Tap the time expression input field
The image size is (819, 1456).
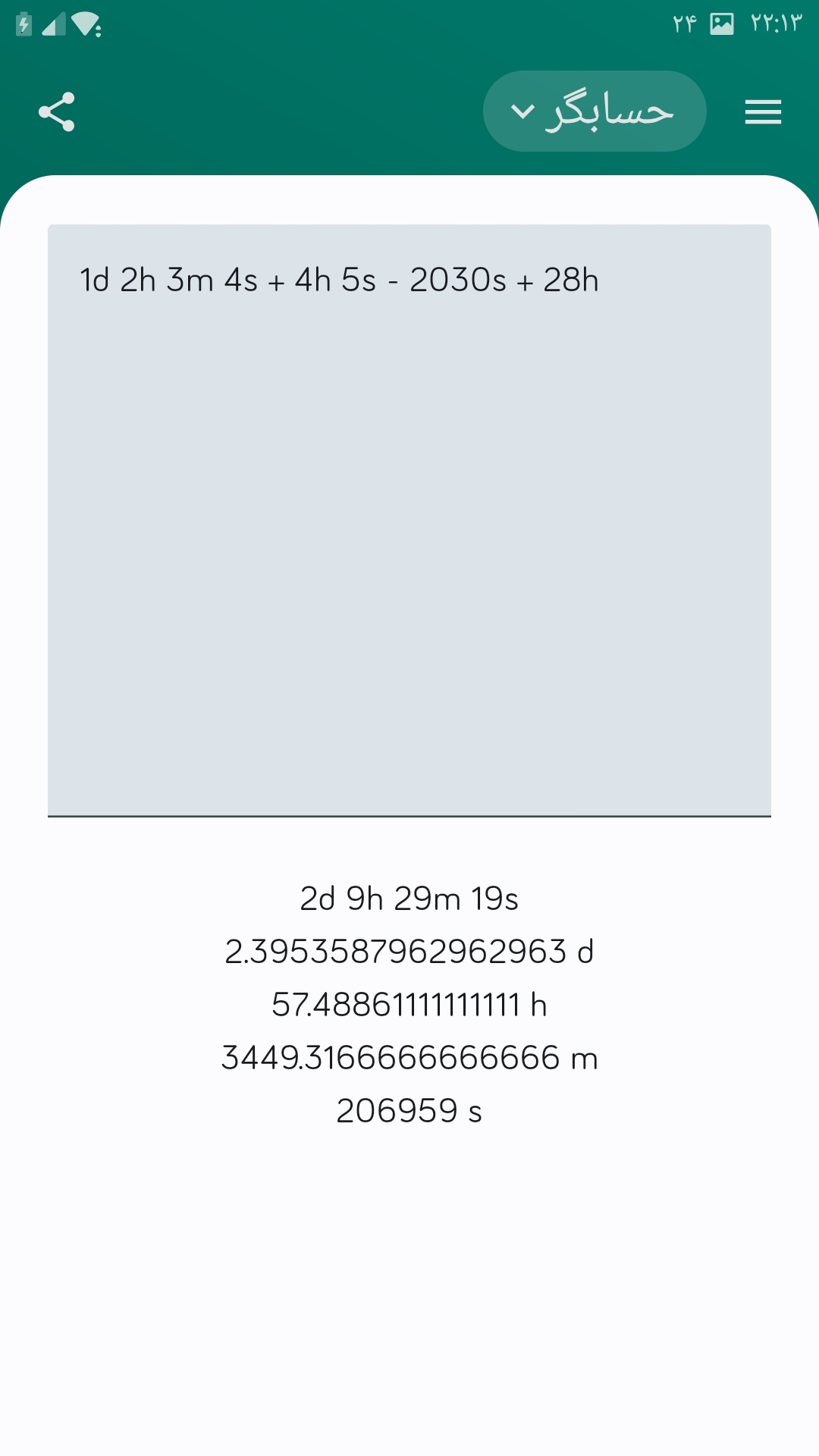(409, 519)
